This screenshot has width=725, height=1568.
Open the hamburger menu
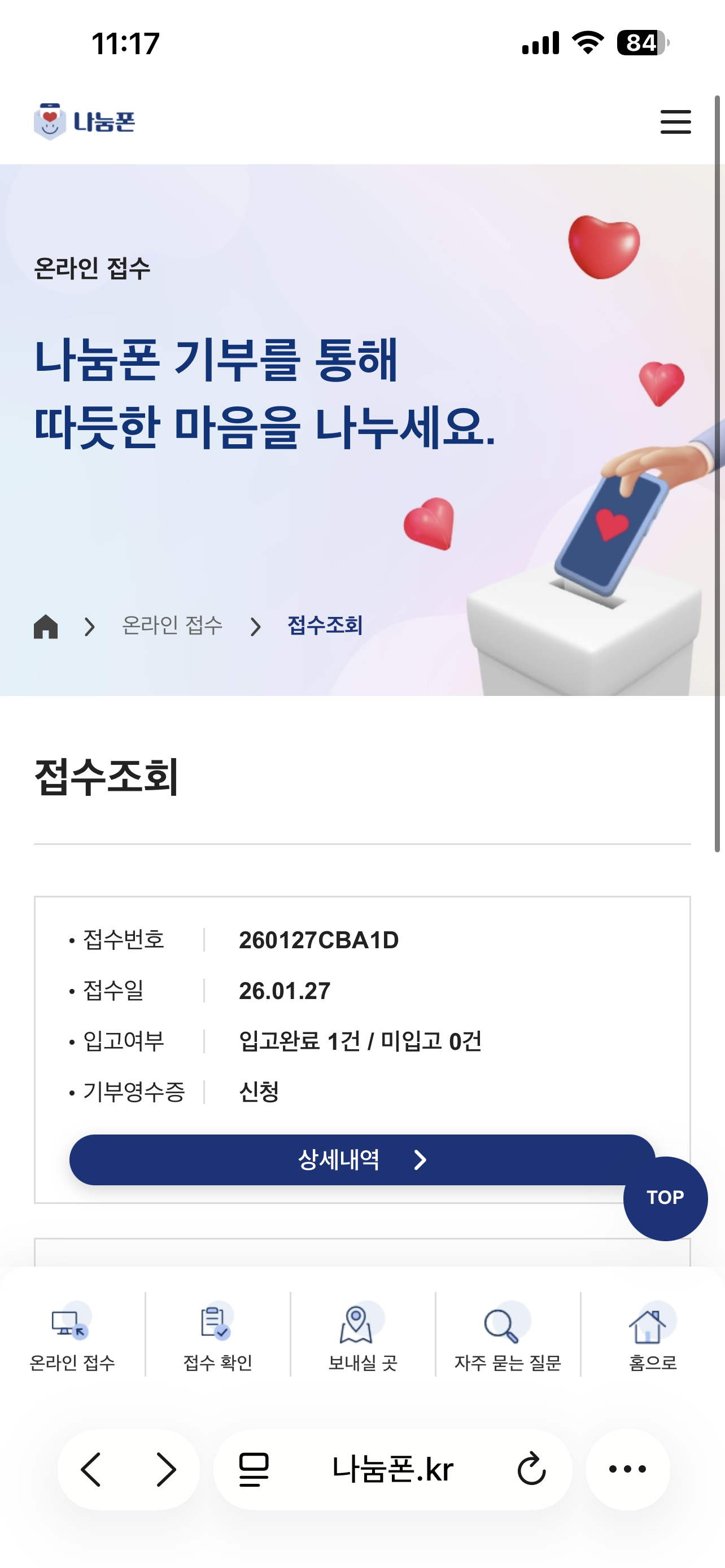(x=675, y=122)
